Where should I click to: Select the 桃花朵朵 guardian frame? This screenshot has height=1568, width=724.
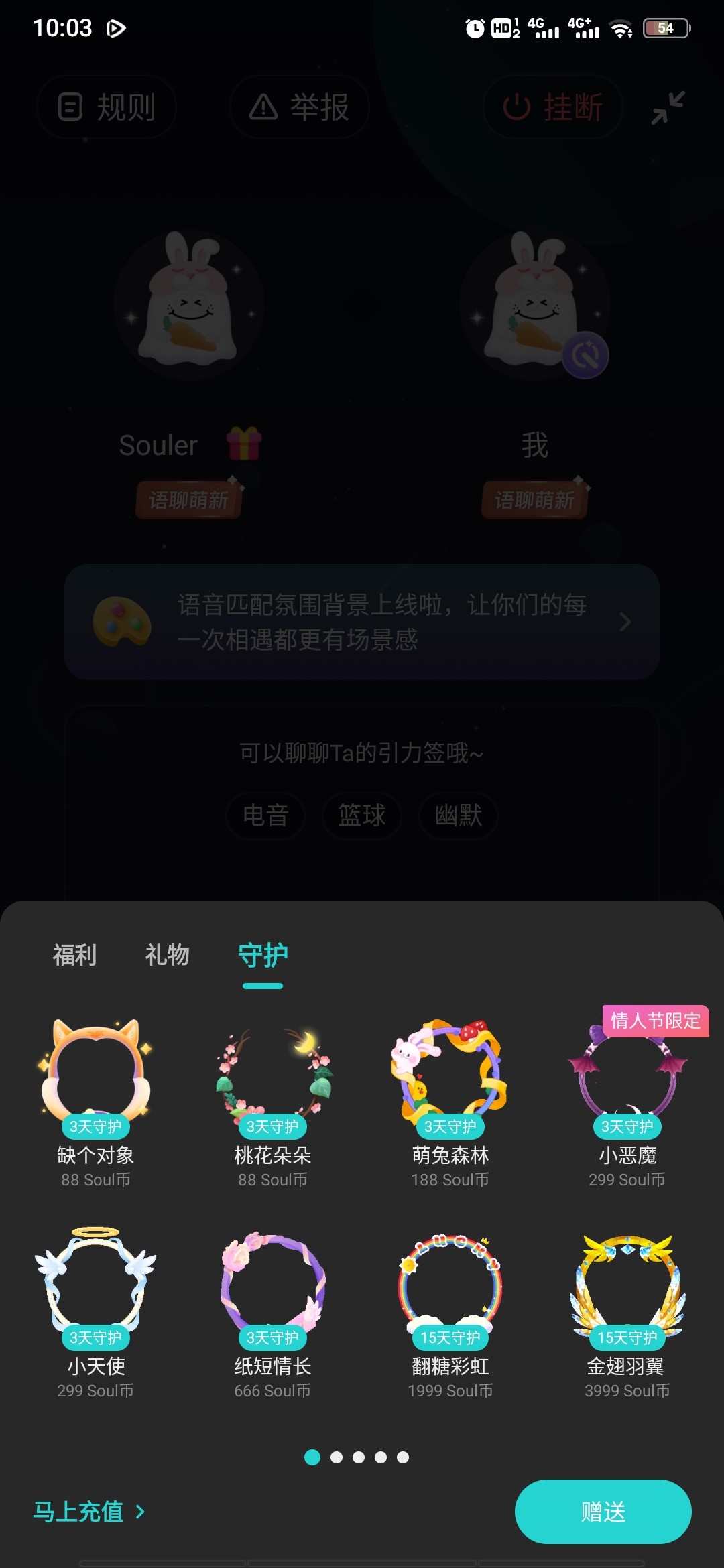click(x=273, y=1102)
